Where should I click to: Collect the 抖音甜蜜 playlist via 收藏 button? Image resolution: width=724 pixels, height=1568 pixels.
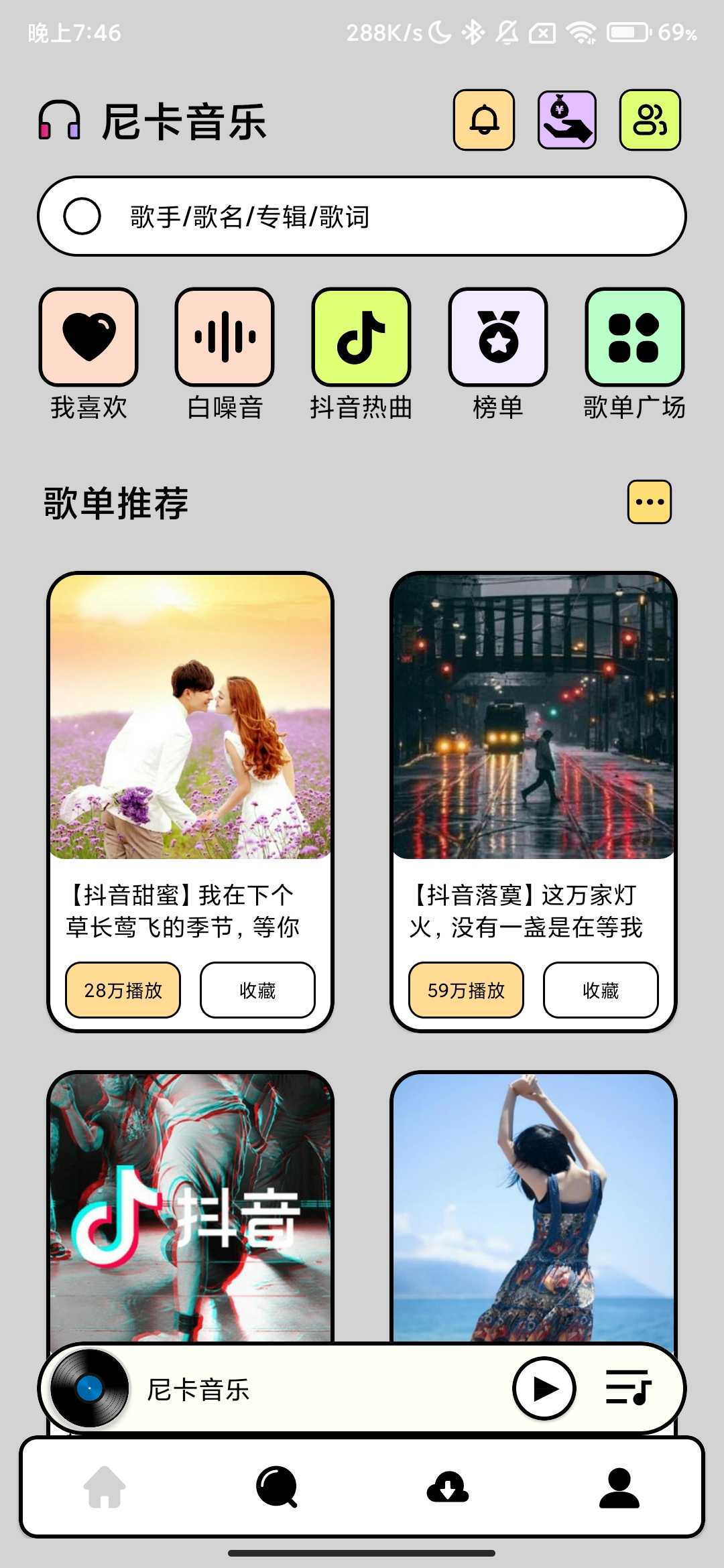[257, 990]
